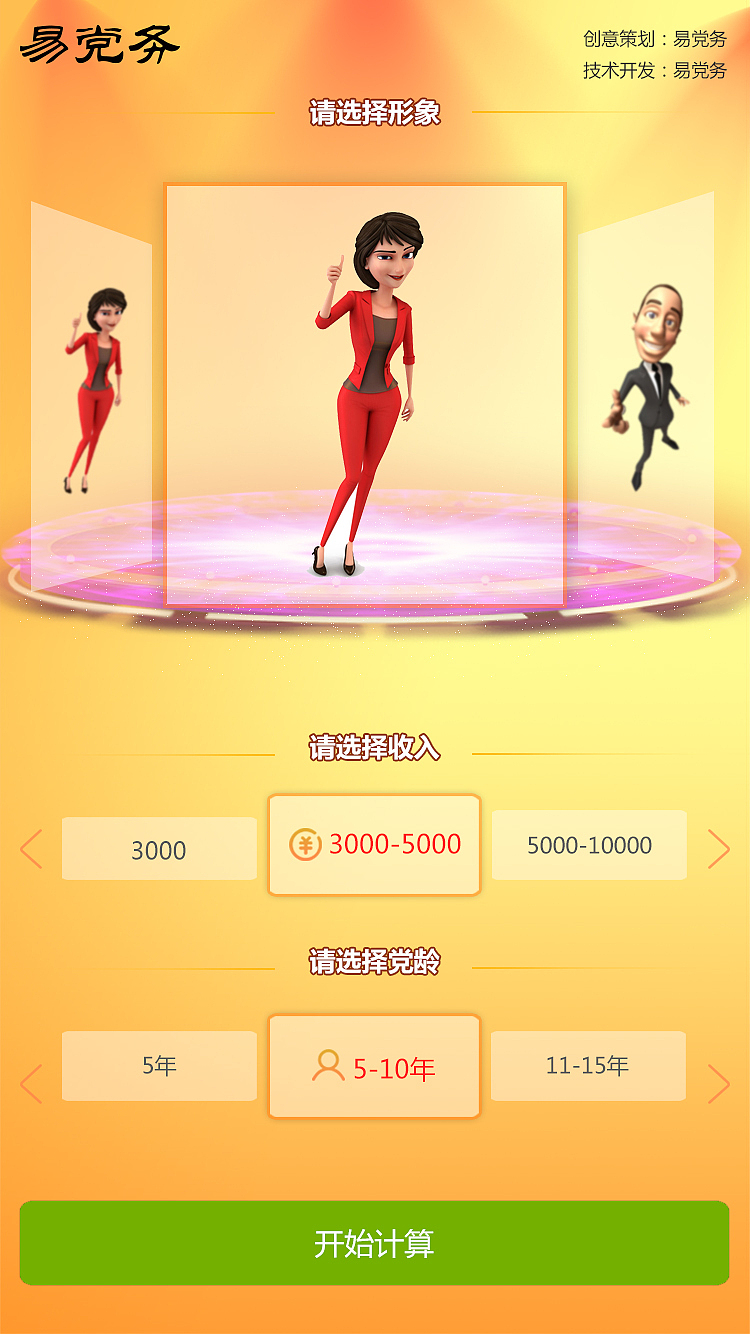Viewport: 750px width, 1334px height.
Task: Select the 3000 income option
Action: point(158,848)
